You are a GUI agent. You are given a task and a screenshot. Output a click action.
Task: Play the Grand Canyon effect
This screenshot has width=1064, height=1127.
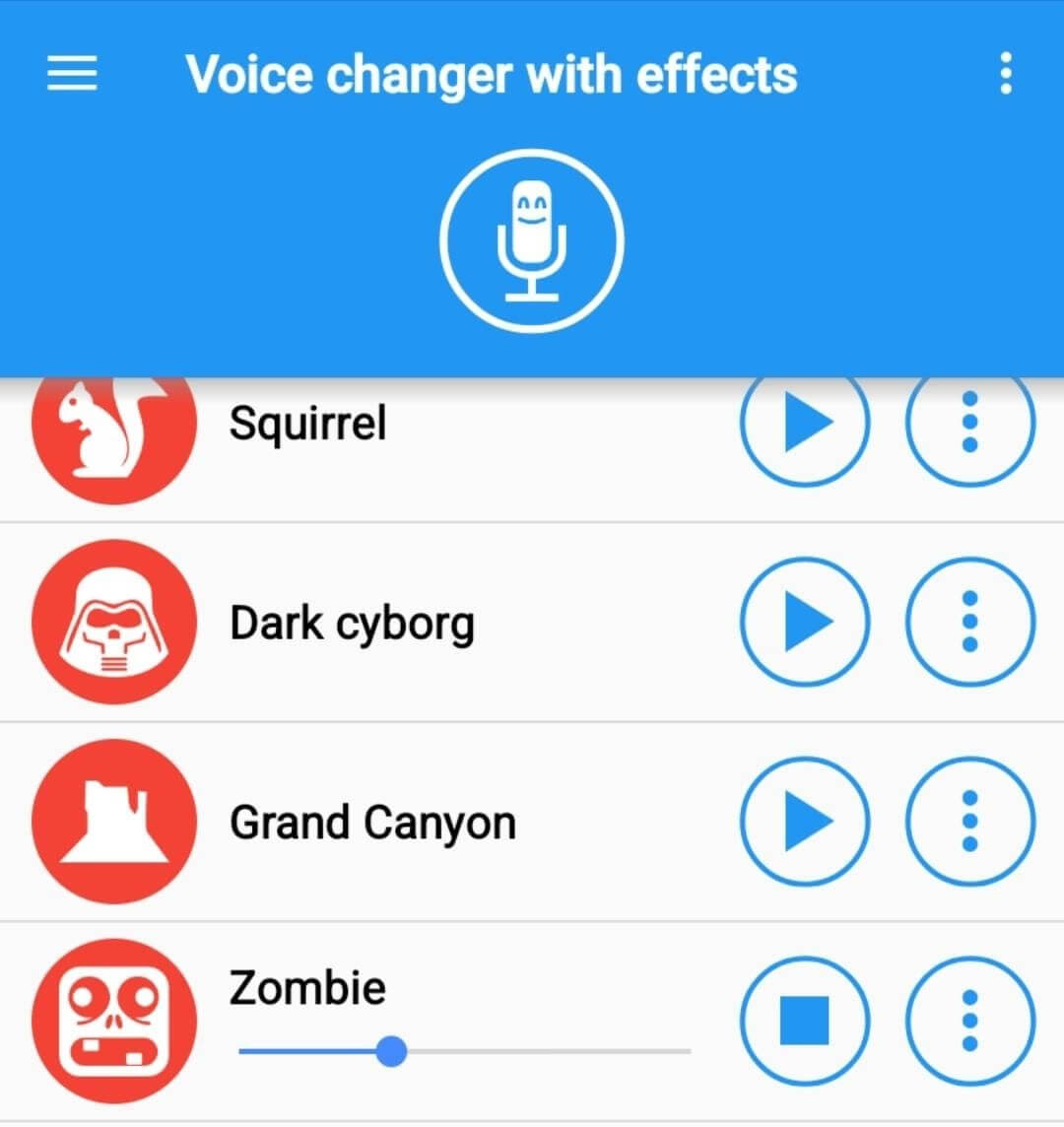click(x=805, y=822)
